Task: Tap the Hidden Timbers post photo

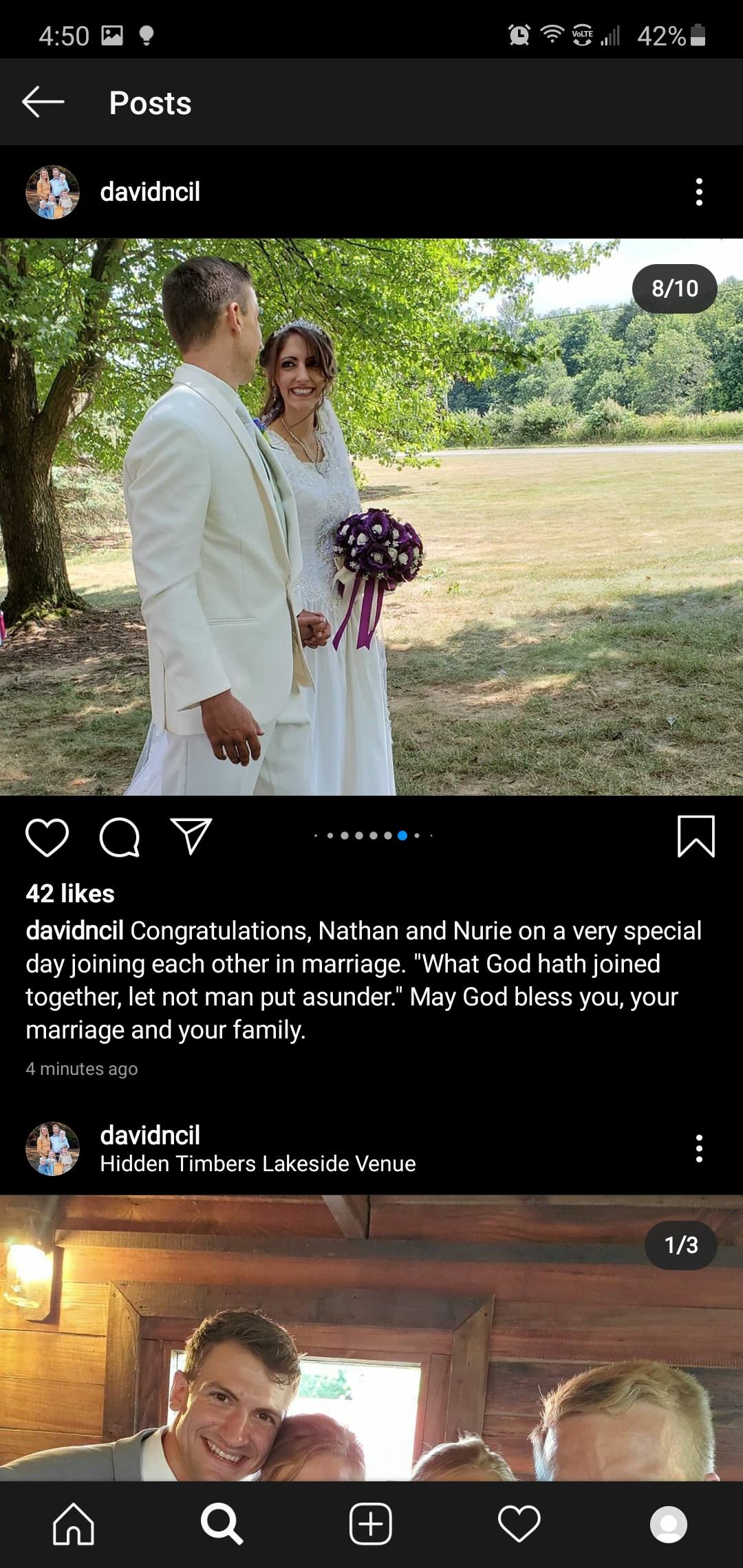Action: pyautogui.click(x=371, y=1338)
